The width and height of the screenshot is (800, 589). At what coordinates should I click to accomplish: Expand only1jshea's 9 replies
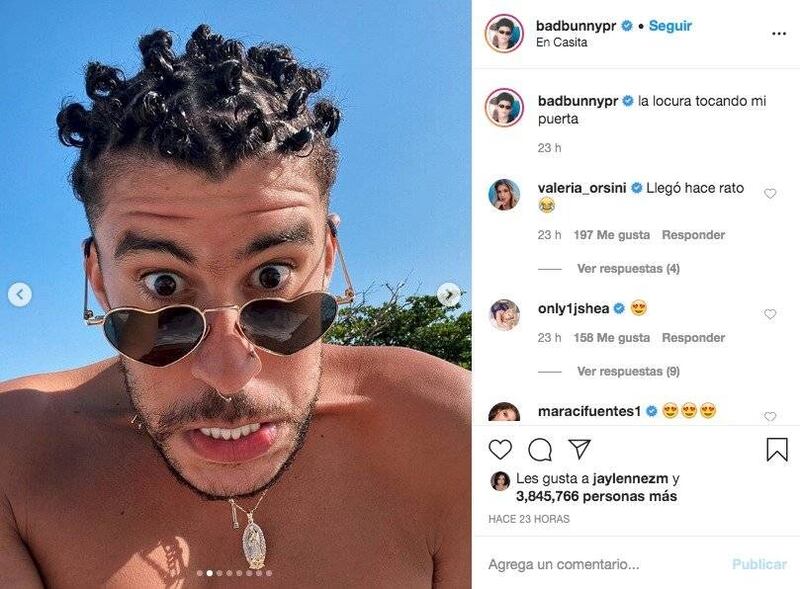tap(628, 372)
